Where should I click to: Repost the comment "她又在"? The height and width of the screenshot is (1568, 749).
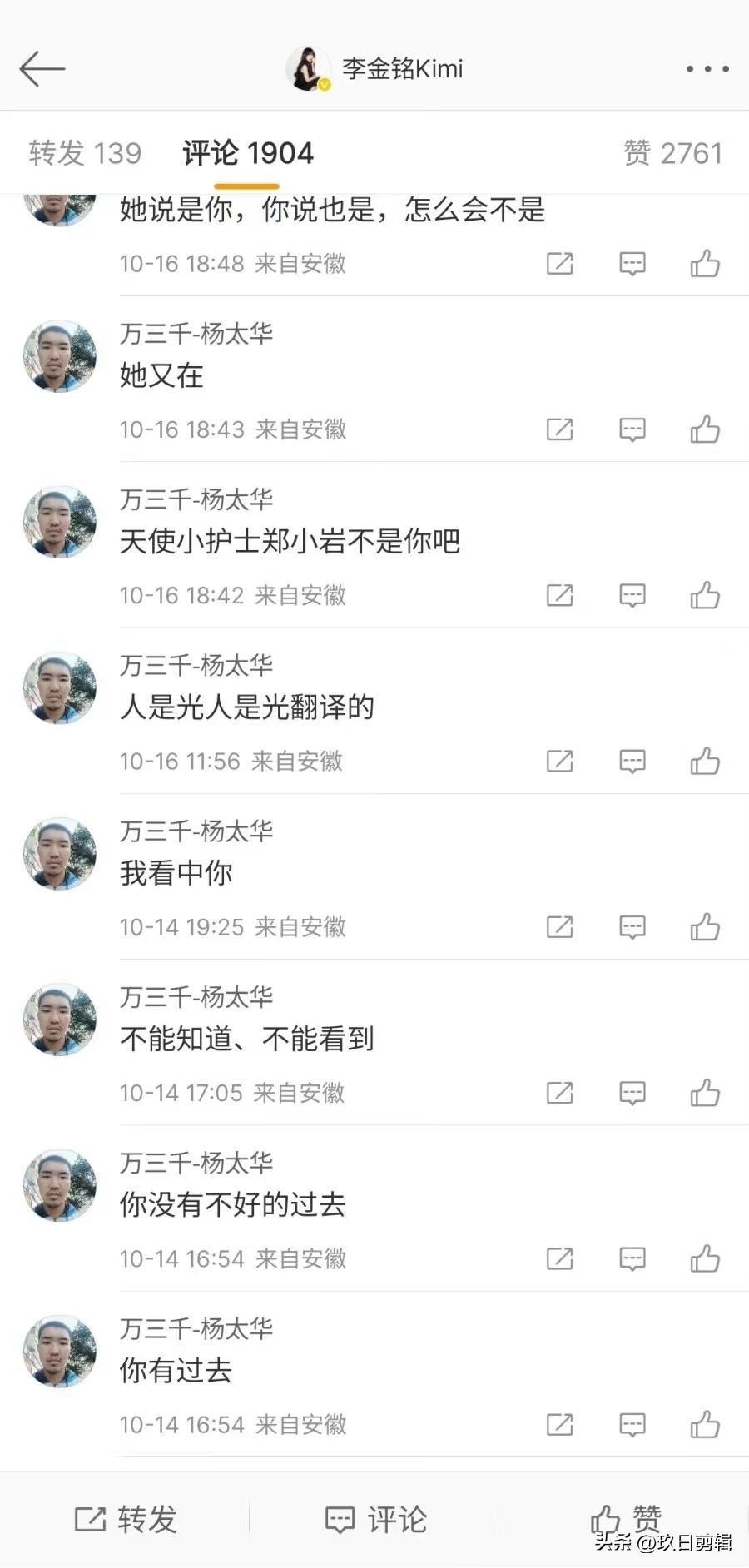pos(559,429)
